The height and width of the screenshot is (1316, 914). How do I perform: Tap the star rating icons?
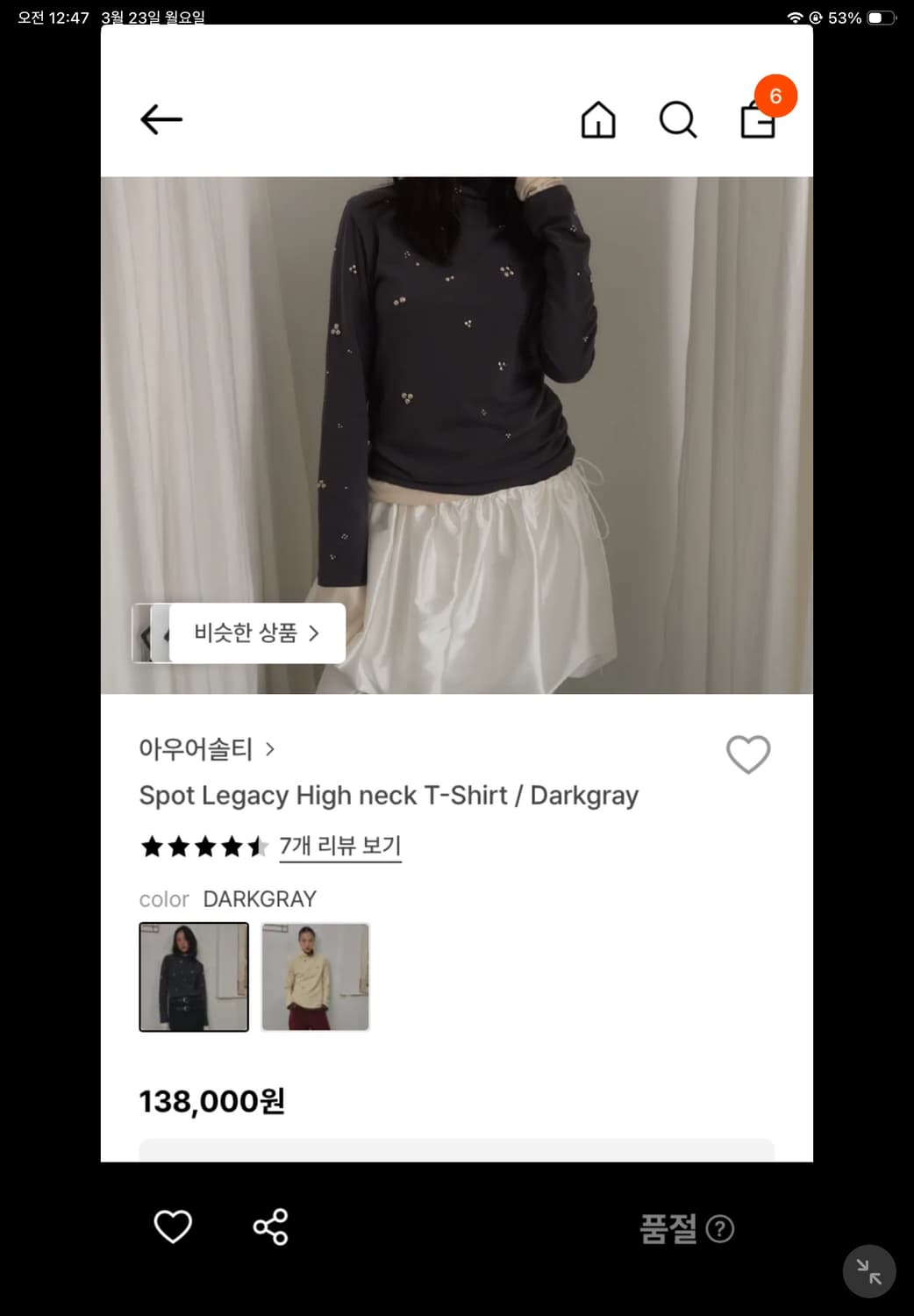204,847
